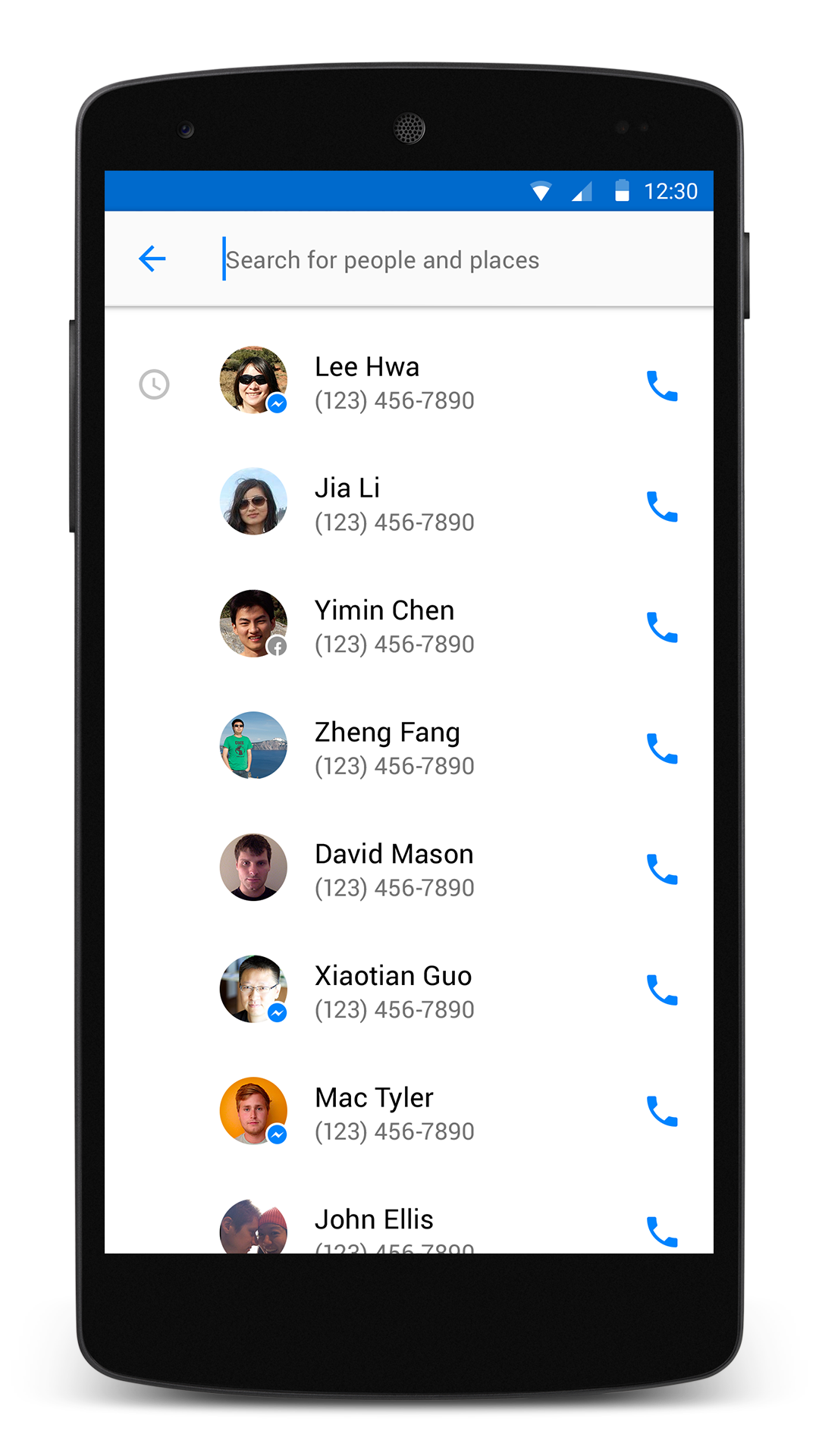
Task: Phone Mac Tyler via the call icon
Action: pyautogui.click(x=662, y=1111)
